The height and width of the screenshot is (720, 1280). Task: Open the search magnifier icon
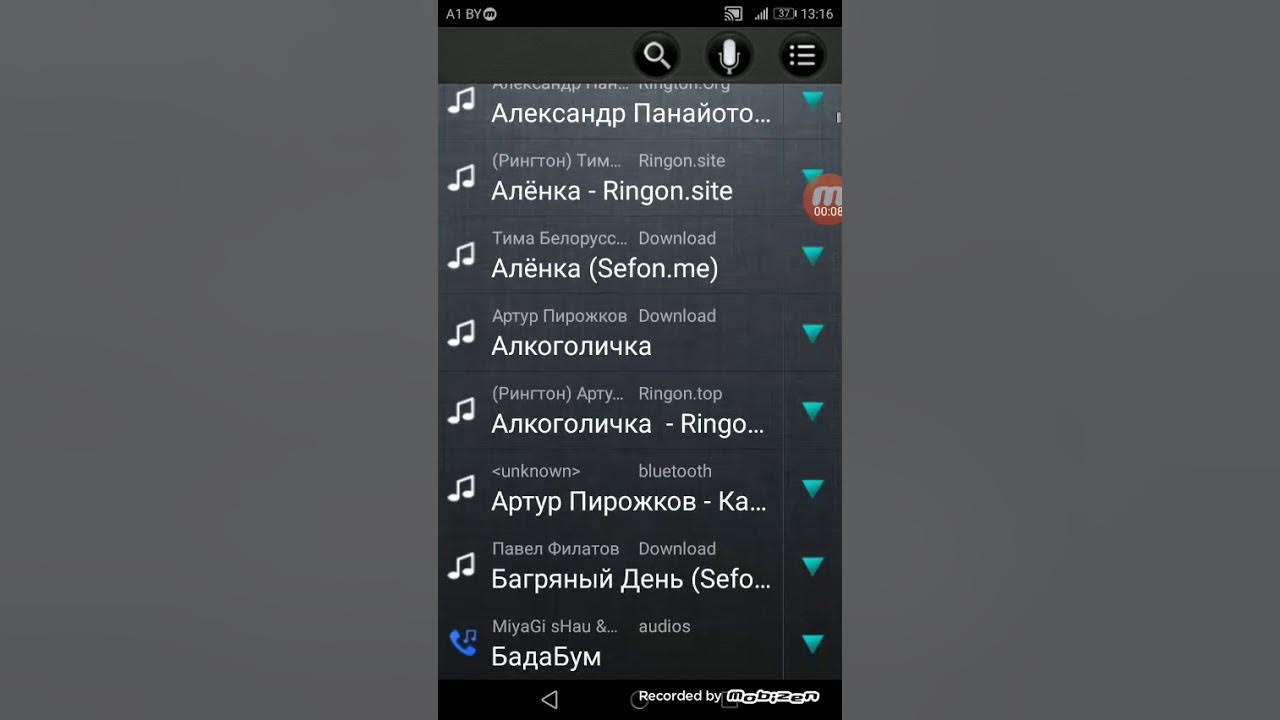click(656, 55)
